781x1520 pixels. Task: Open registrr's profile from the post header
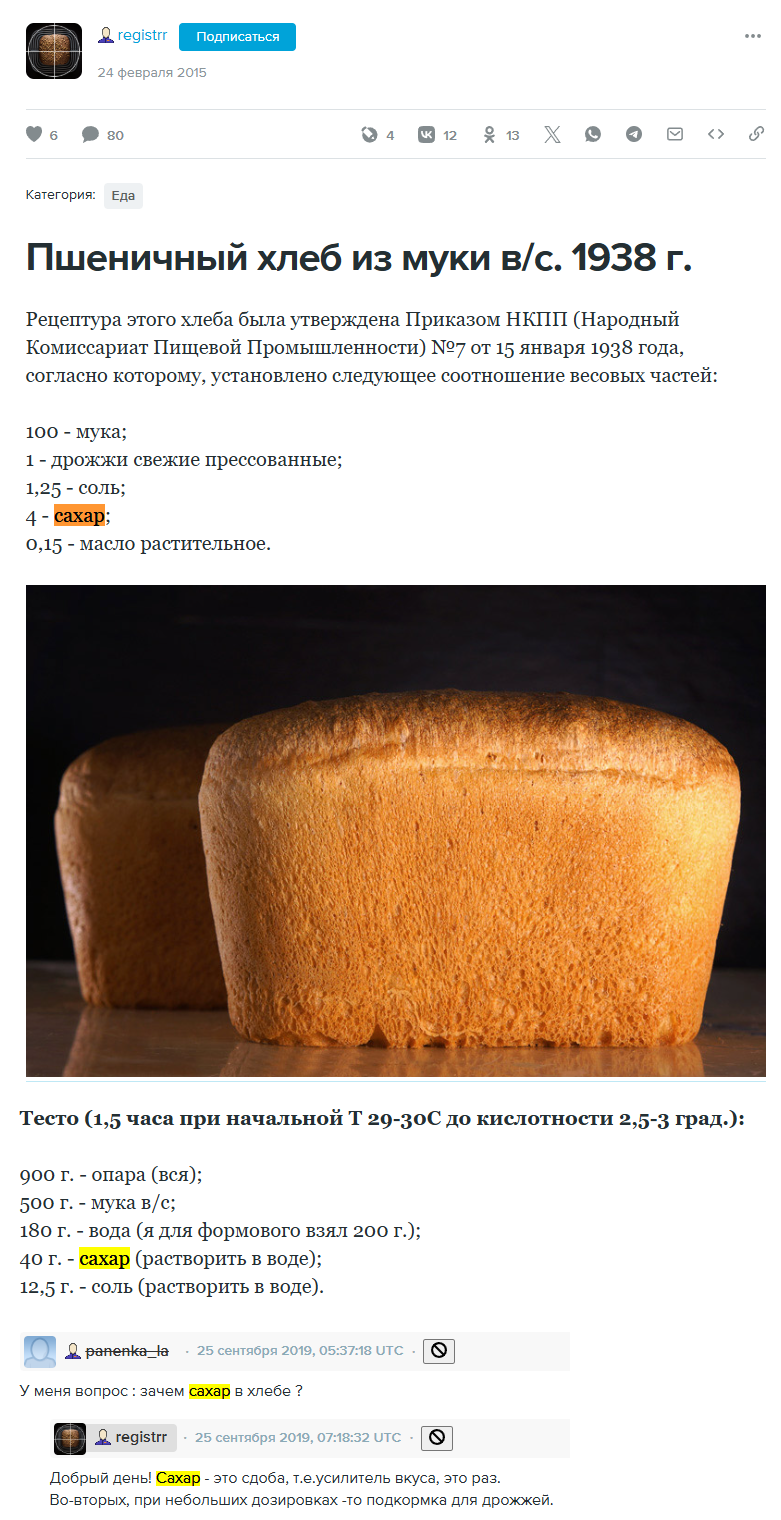141,36
